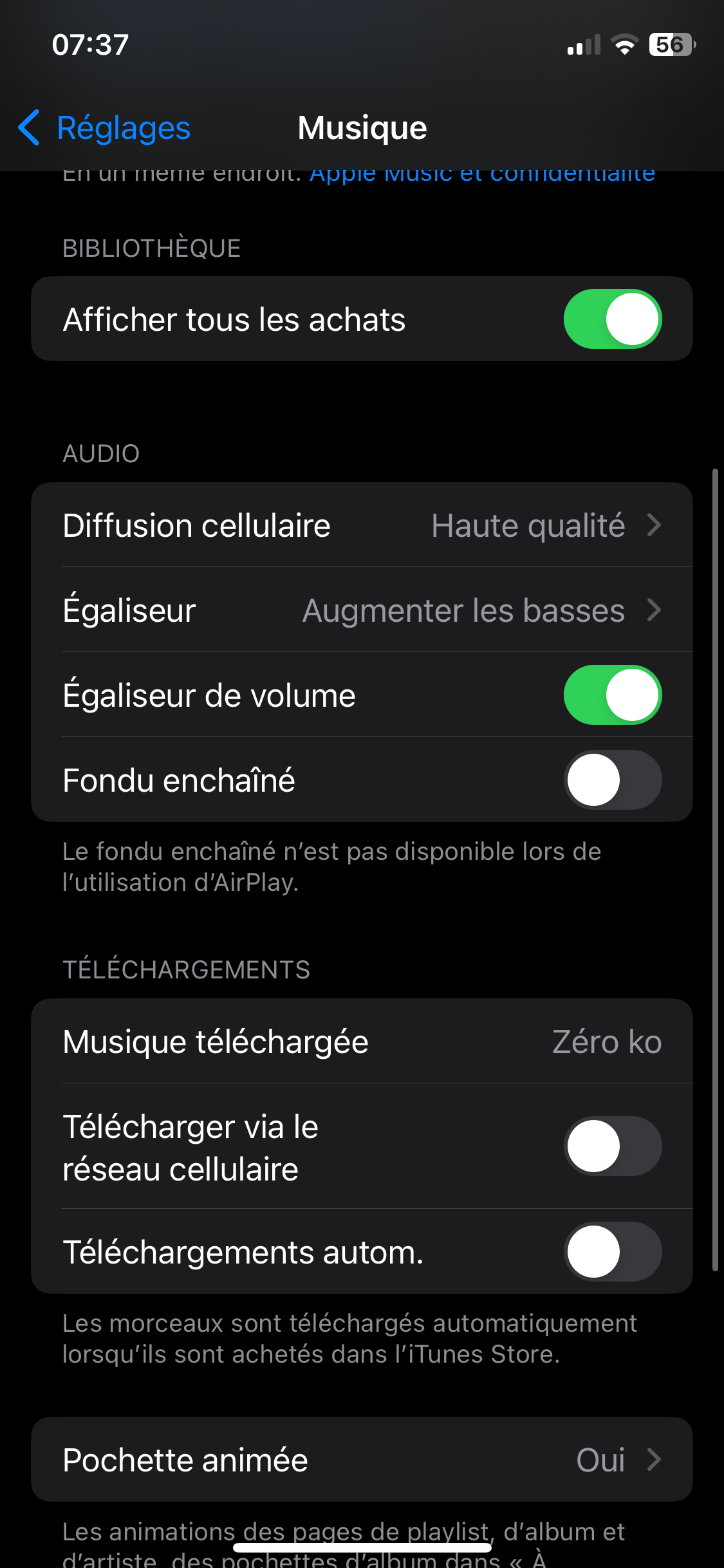This screenshot has height=1568, width=724.
Task: Enable Fondu enchaîné
Action: coord(613,779)
